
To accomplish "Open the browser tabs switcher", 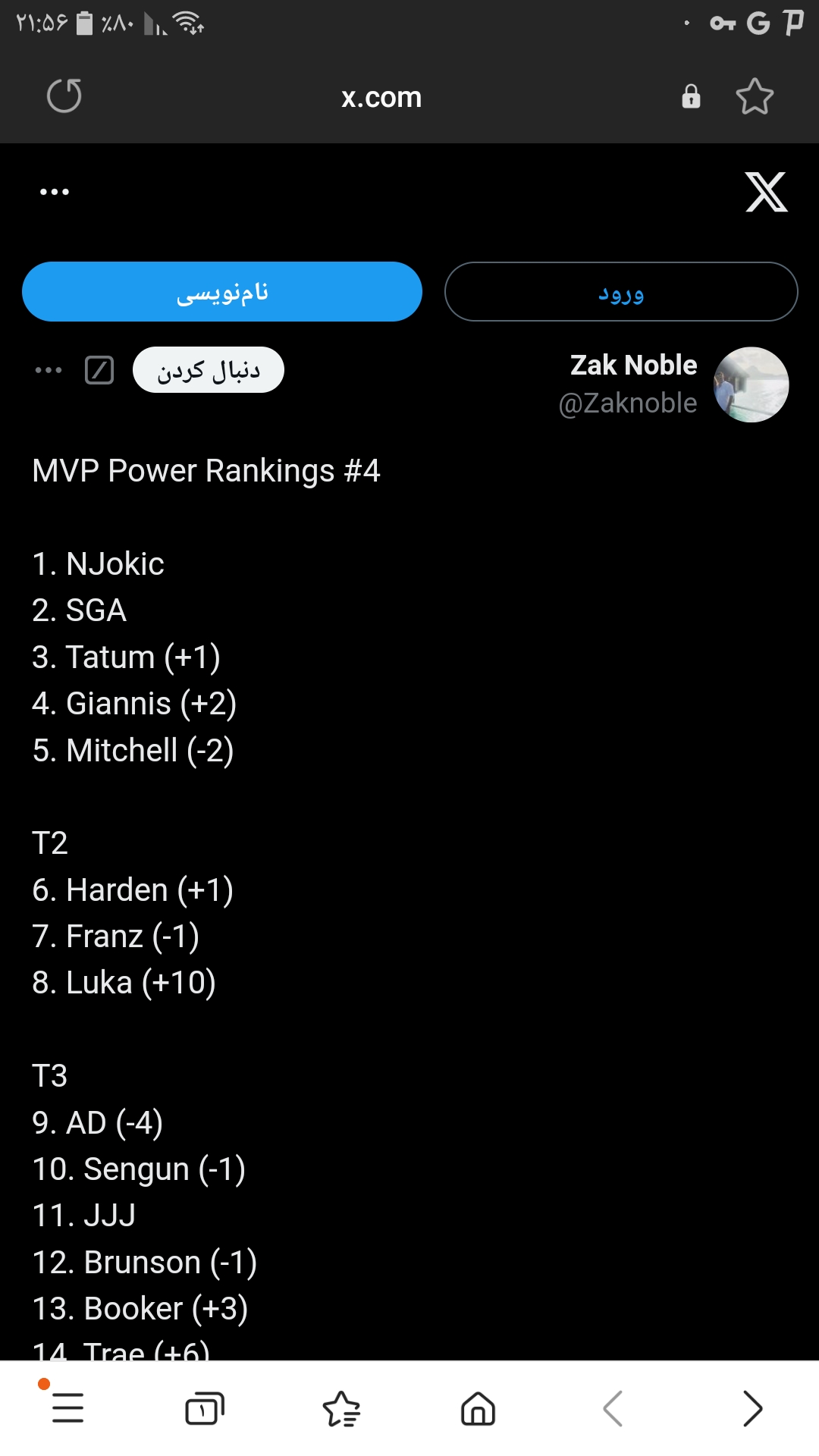I will click(205, 1408).
